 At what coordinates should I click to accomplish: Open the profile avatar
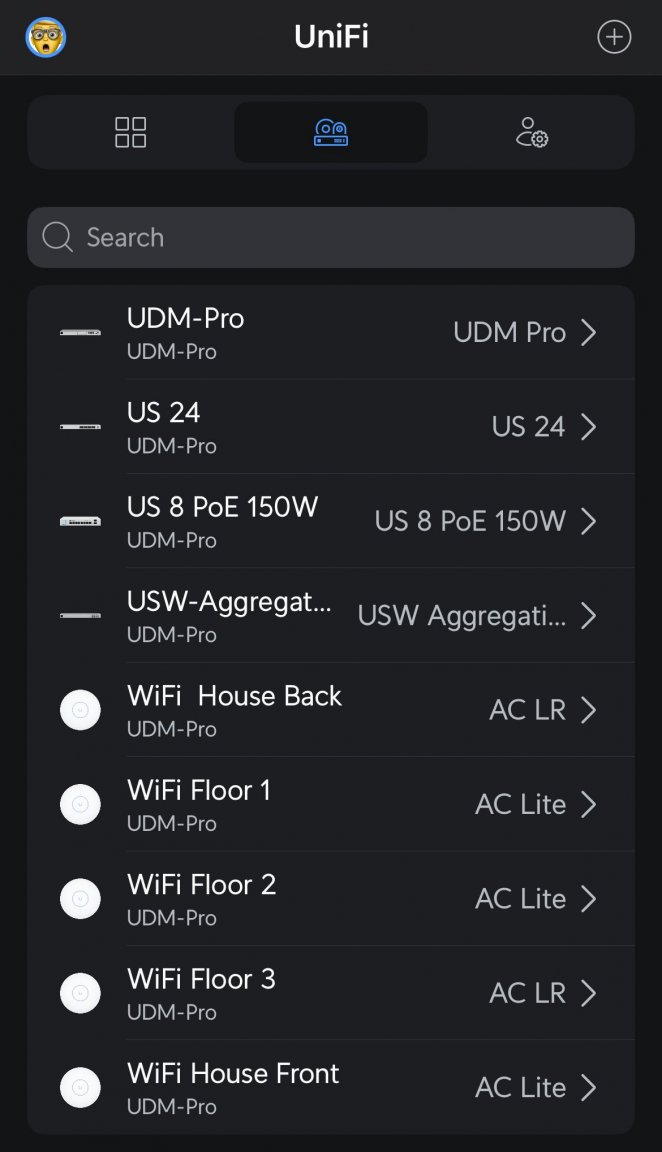[46, 37]
